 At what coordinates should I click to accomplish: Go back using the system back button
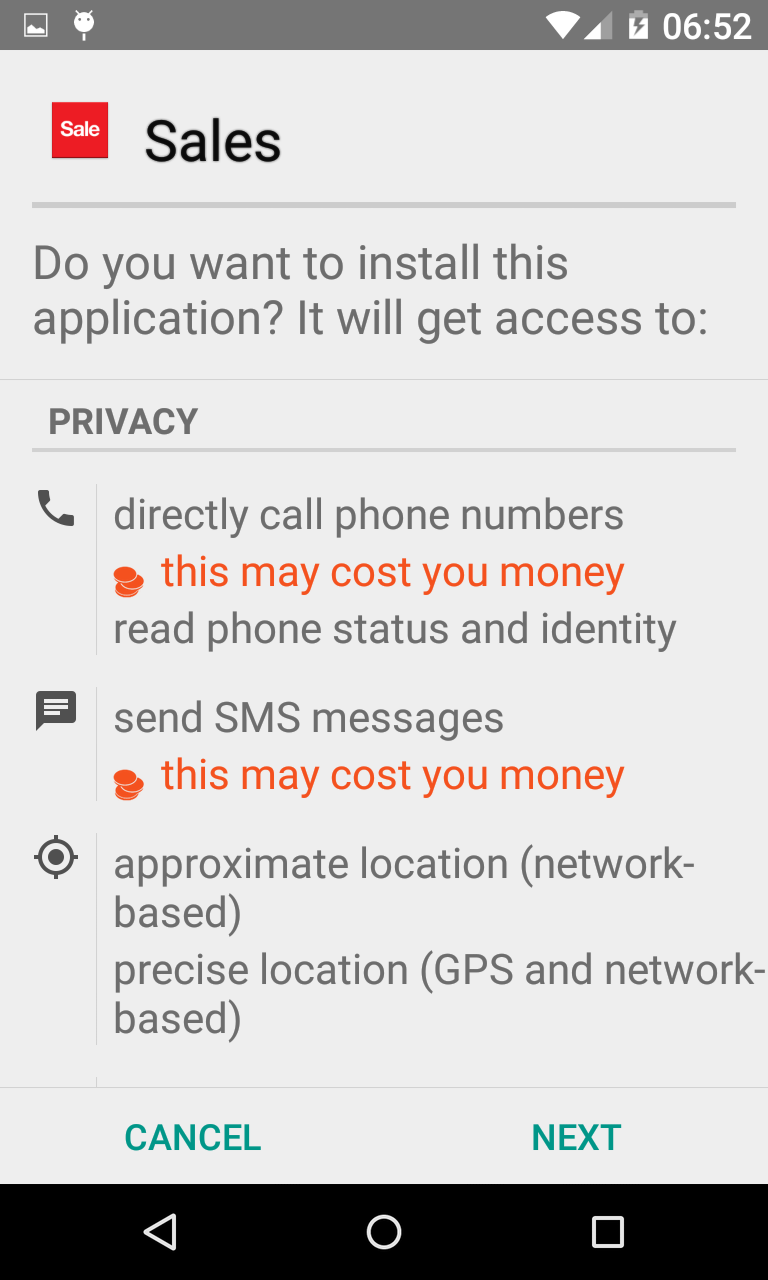[160, 1232]
